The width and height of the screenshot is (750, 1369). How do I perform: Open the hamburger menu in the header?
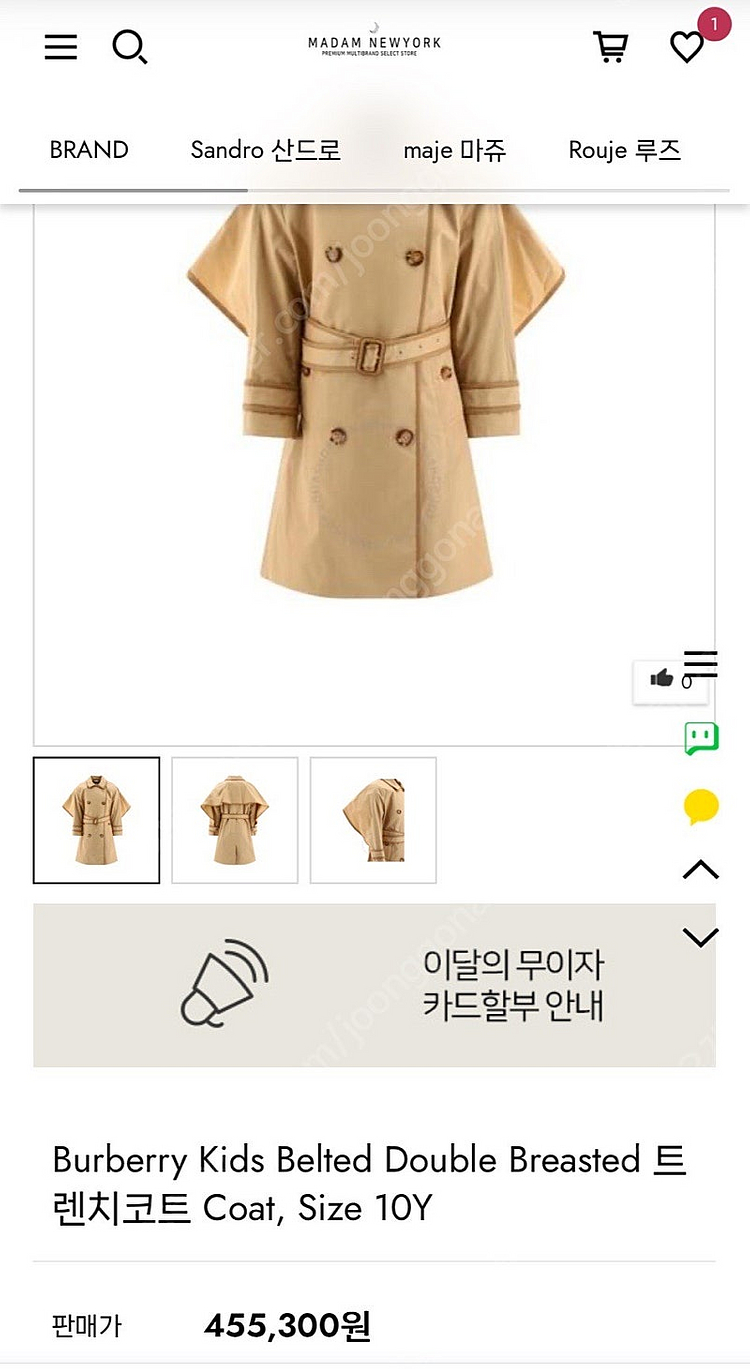(x=61, y=47)
